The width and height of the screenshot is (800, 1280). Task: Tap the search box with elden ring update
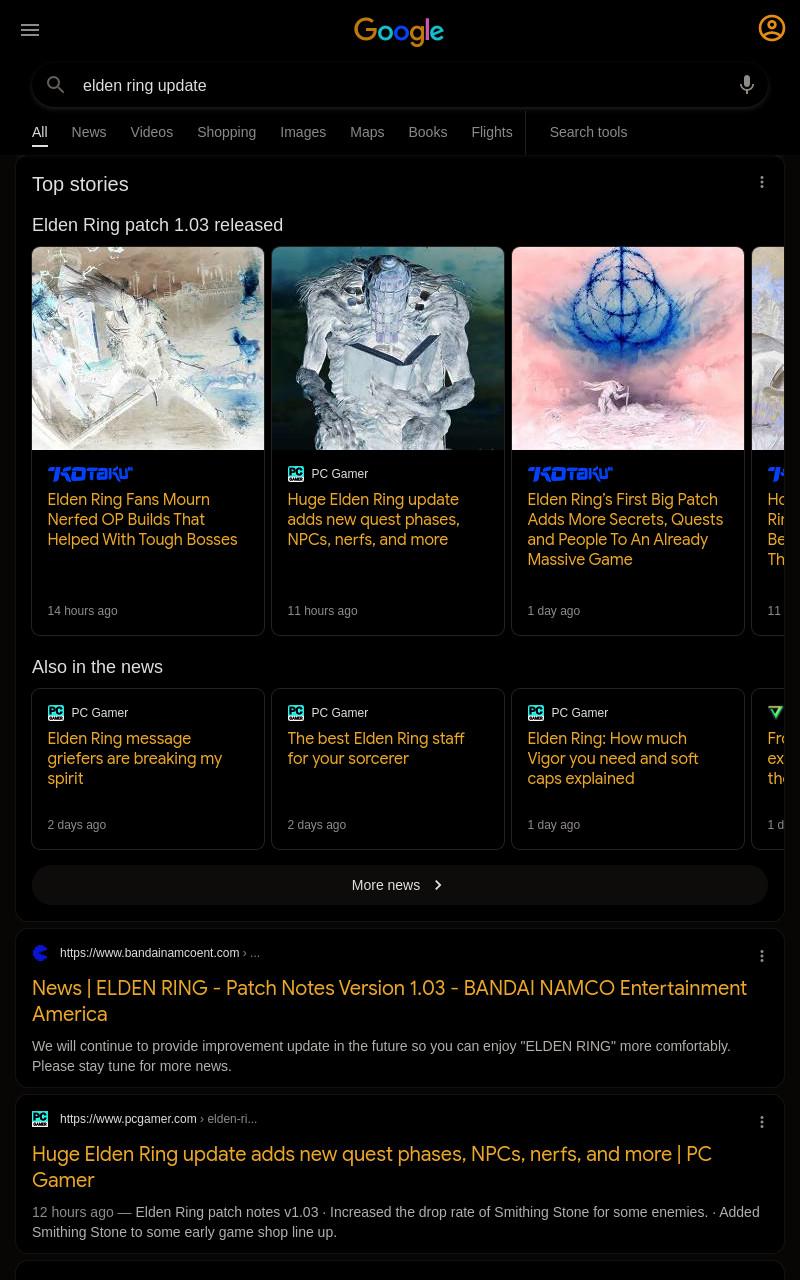(x=400, y=86)
